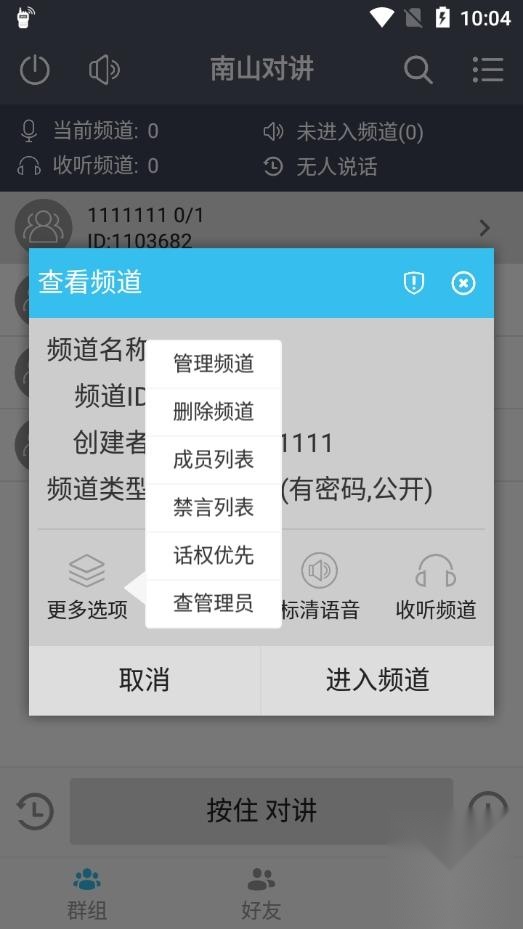Image resolution: width=523 pixels, height=929 pixels.
Task: Tap the speaker icon in top bar
Action: [x=104, y=70]
